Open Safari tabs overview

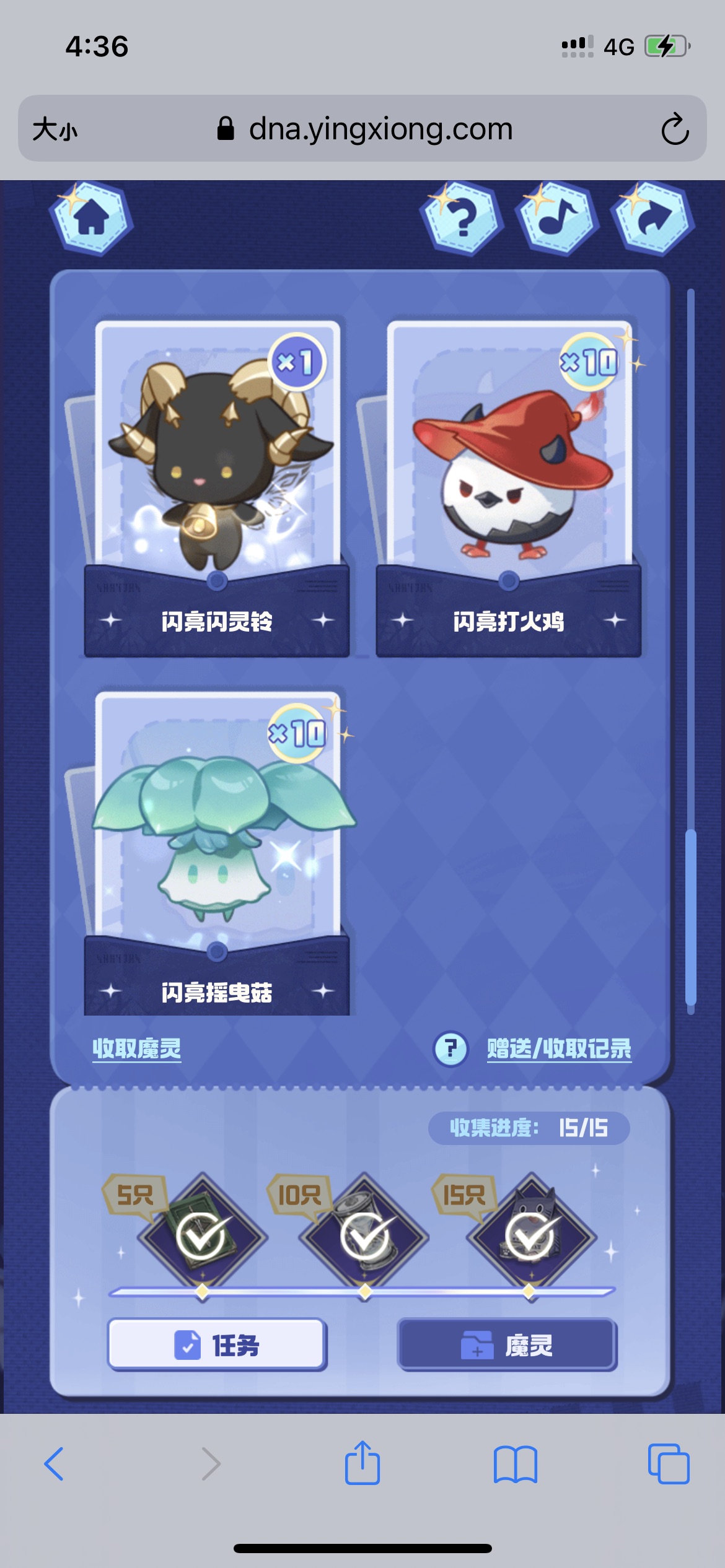[668, 1464]
